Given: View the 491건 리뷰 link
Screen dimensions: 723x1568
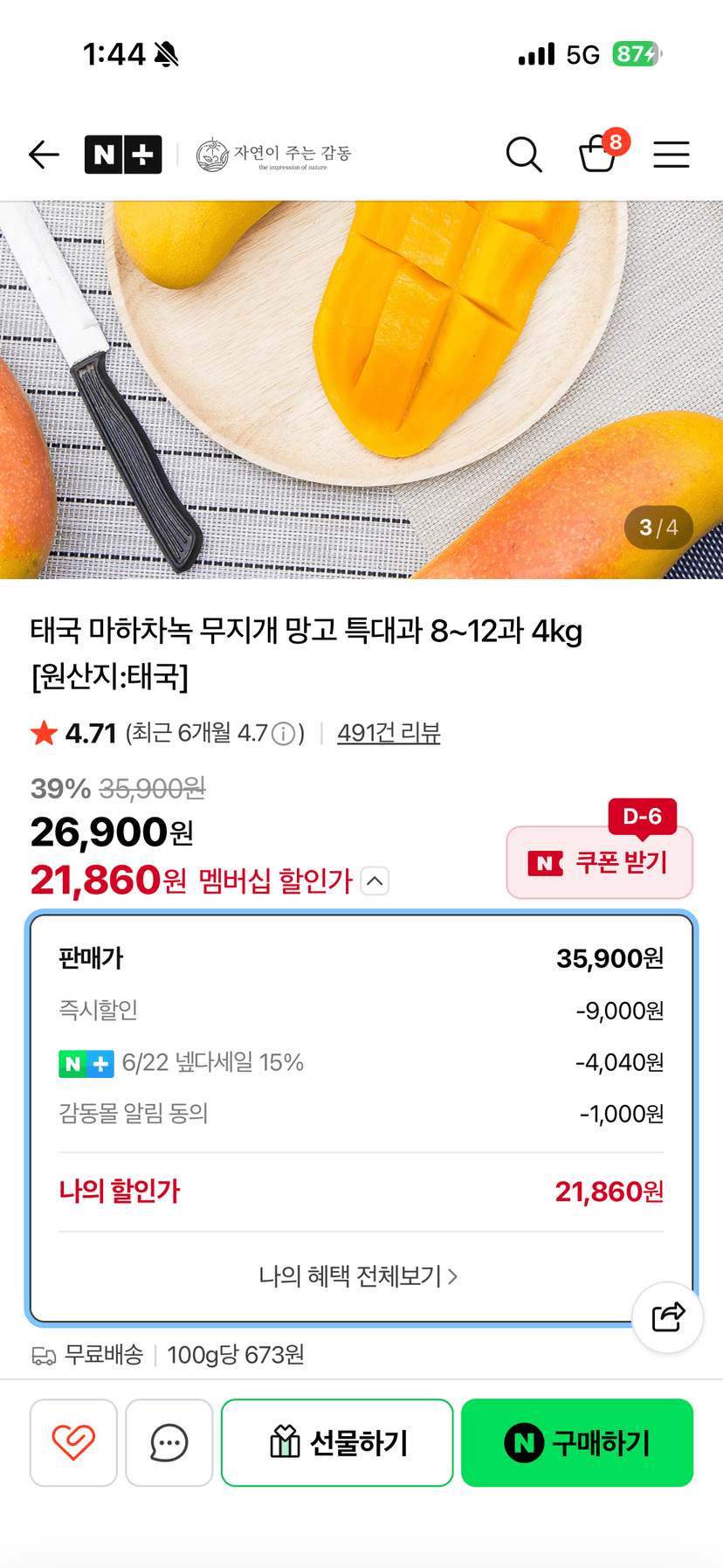Looking at the screenshot, I should (x=389, y=733).
